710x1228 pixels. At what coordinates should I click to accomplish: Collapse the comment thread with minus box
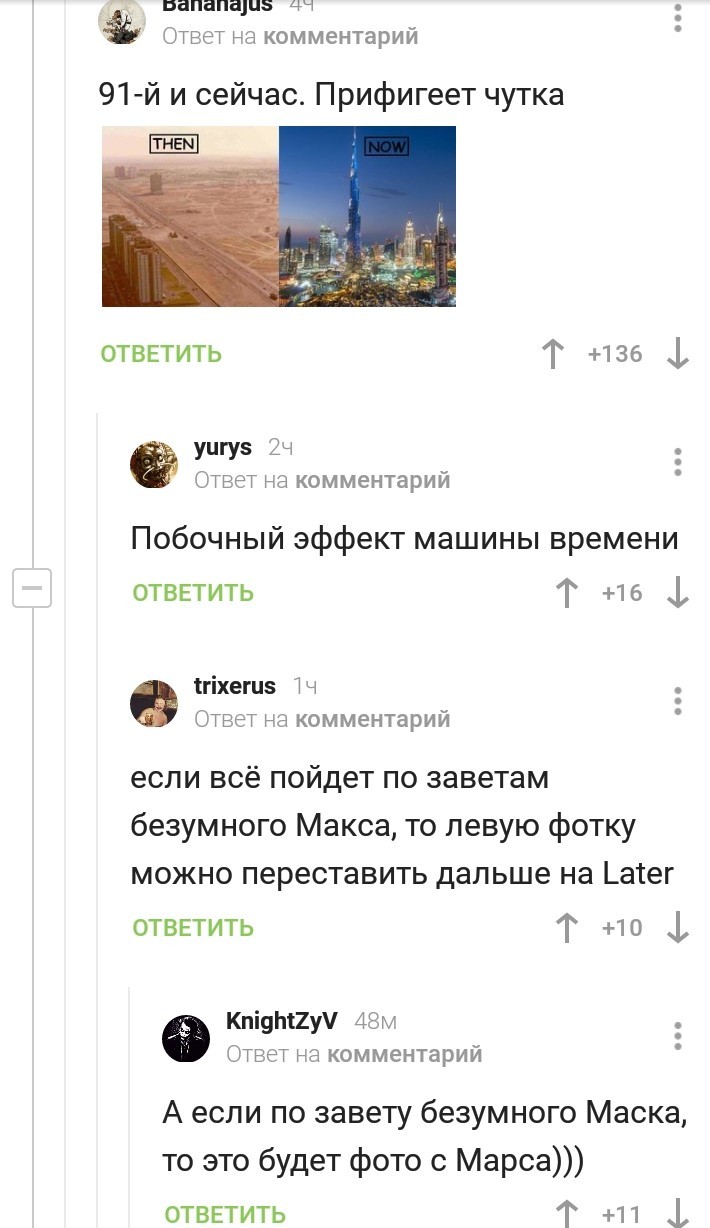[31, 588]
